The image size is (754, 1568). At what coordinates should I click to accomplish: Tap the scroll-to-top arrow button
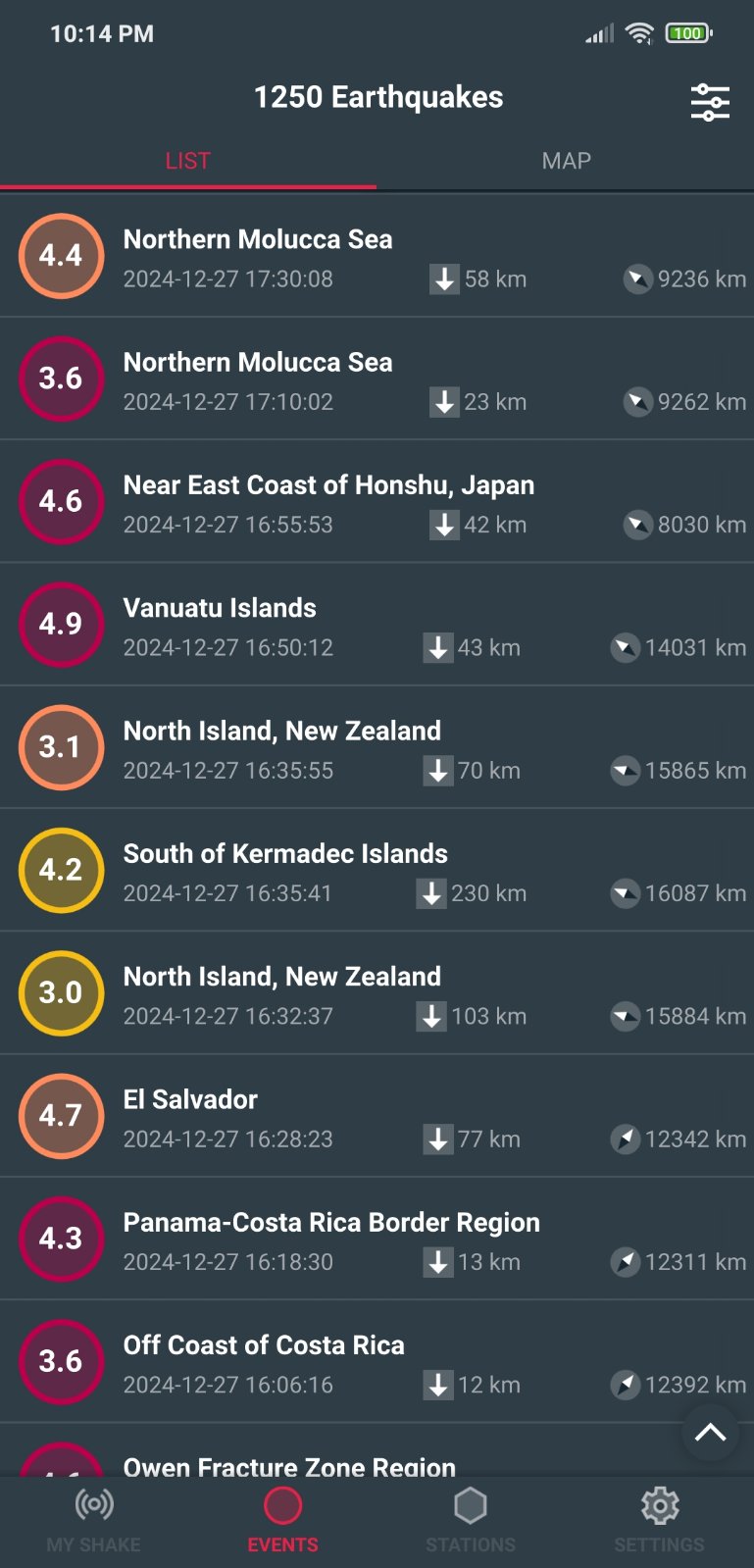coord(710,1433)
